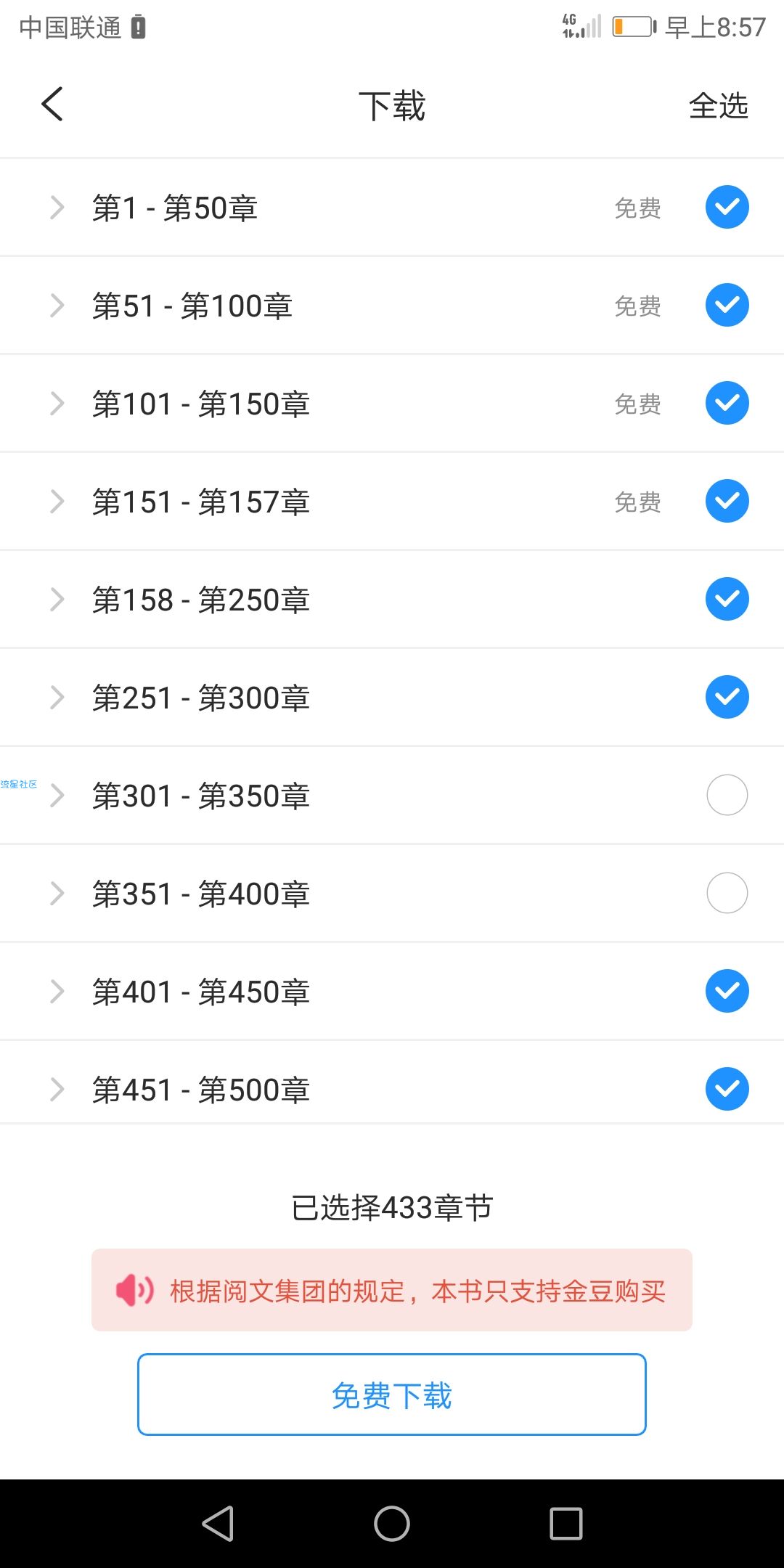Go back using the top-left arrow
This screenshot has width=784, height=1568.
pos(52,105)
